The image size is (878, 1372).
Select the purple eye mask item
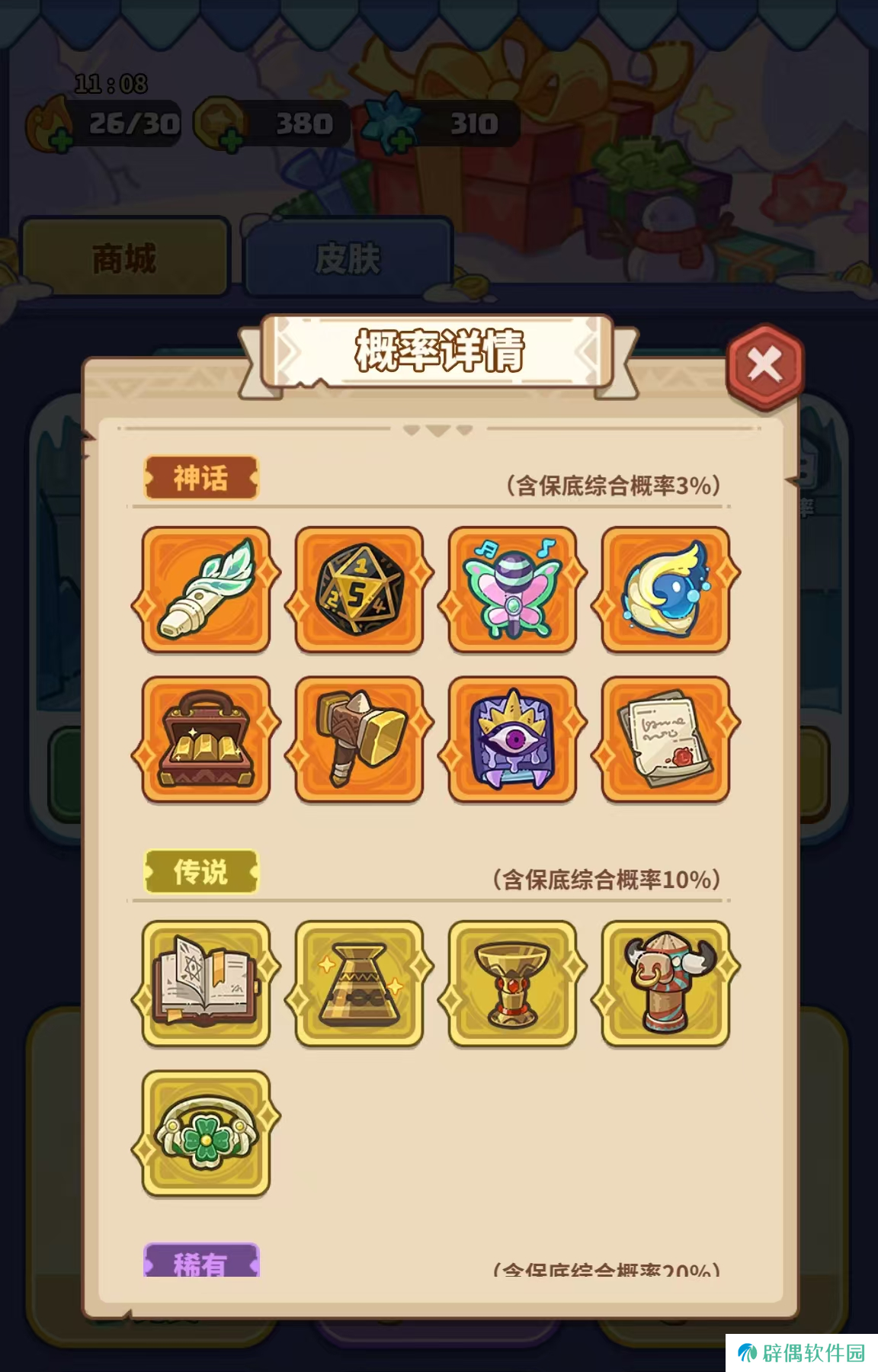click(x=513, y=739)
